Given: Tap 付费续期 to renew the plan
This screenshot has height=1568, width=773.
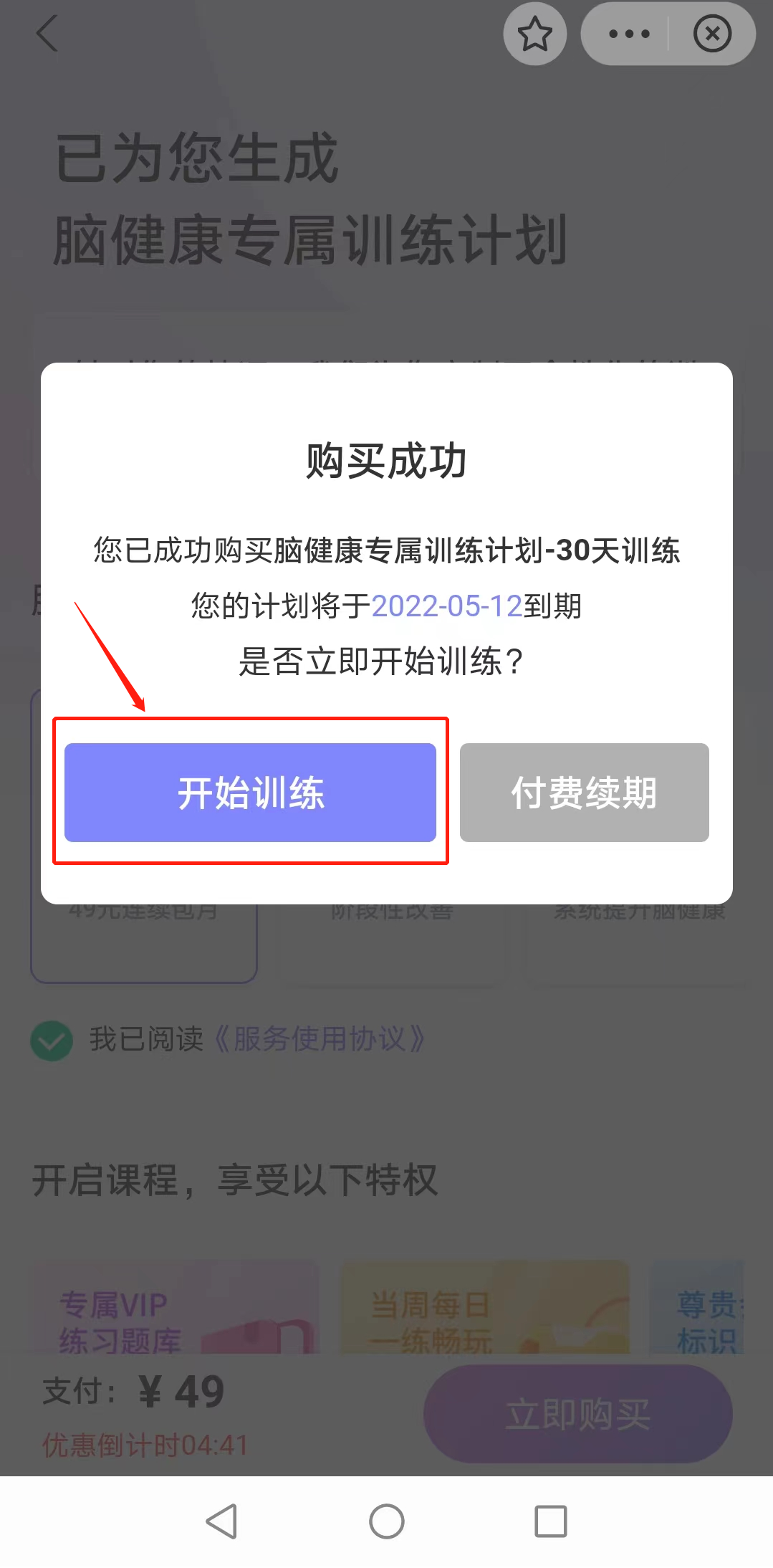Looking at the screenshot, I should pyautogui.click(x=584, y=792).
